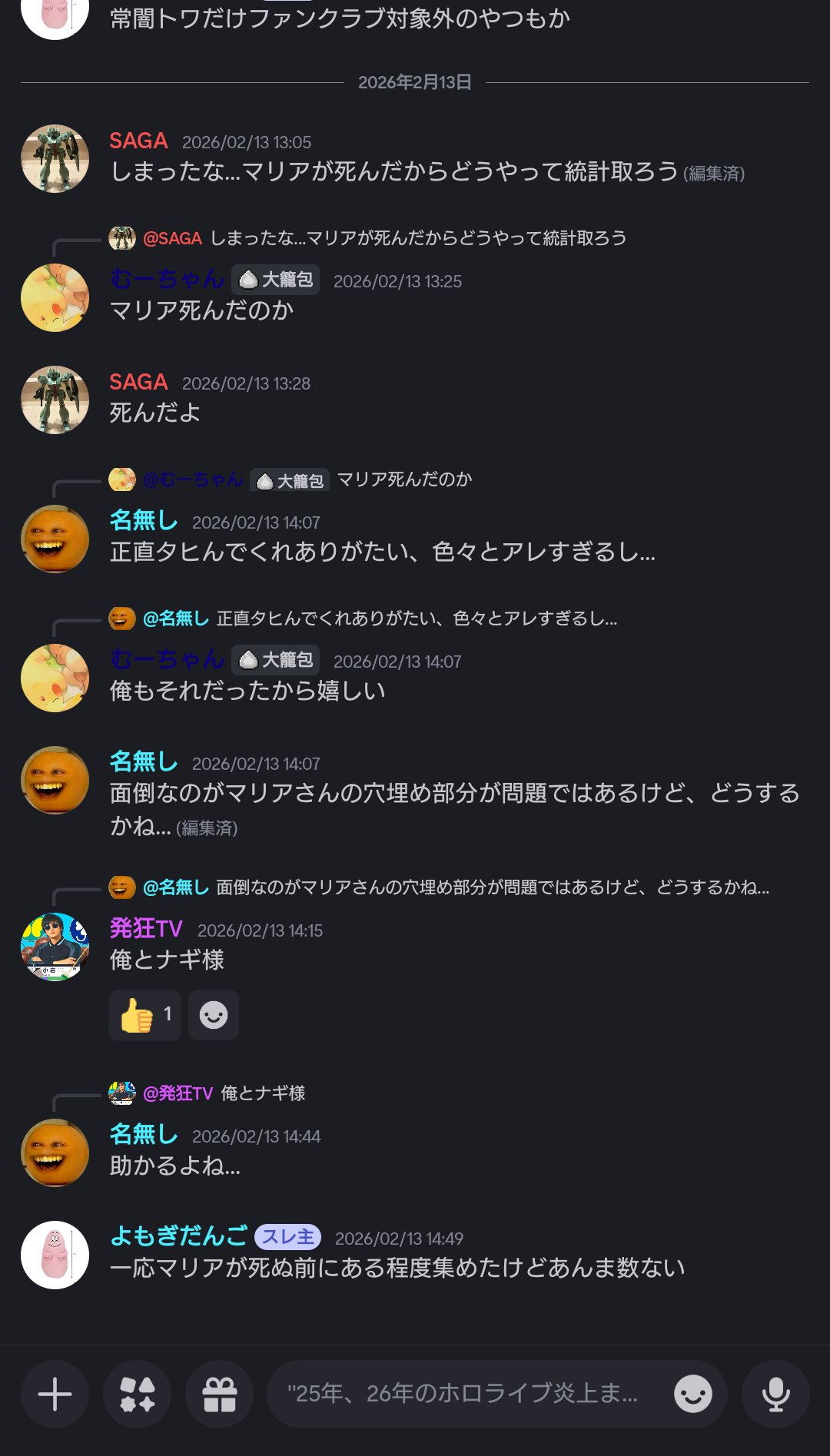Open よもぎだんご's username profile
Viewport: 830px width, 1456px height.
click(x=178, y=1235)
